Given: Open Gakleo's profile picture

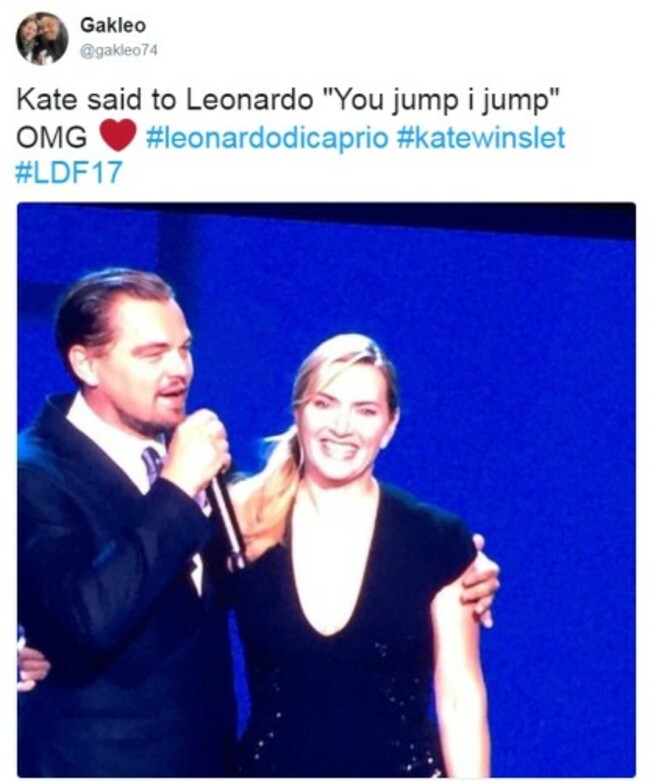Looking at the screenshot, I should (x=41, y=38).
